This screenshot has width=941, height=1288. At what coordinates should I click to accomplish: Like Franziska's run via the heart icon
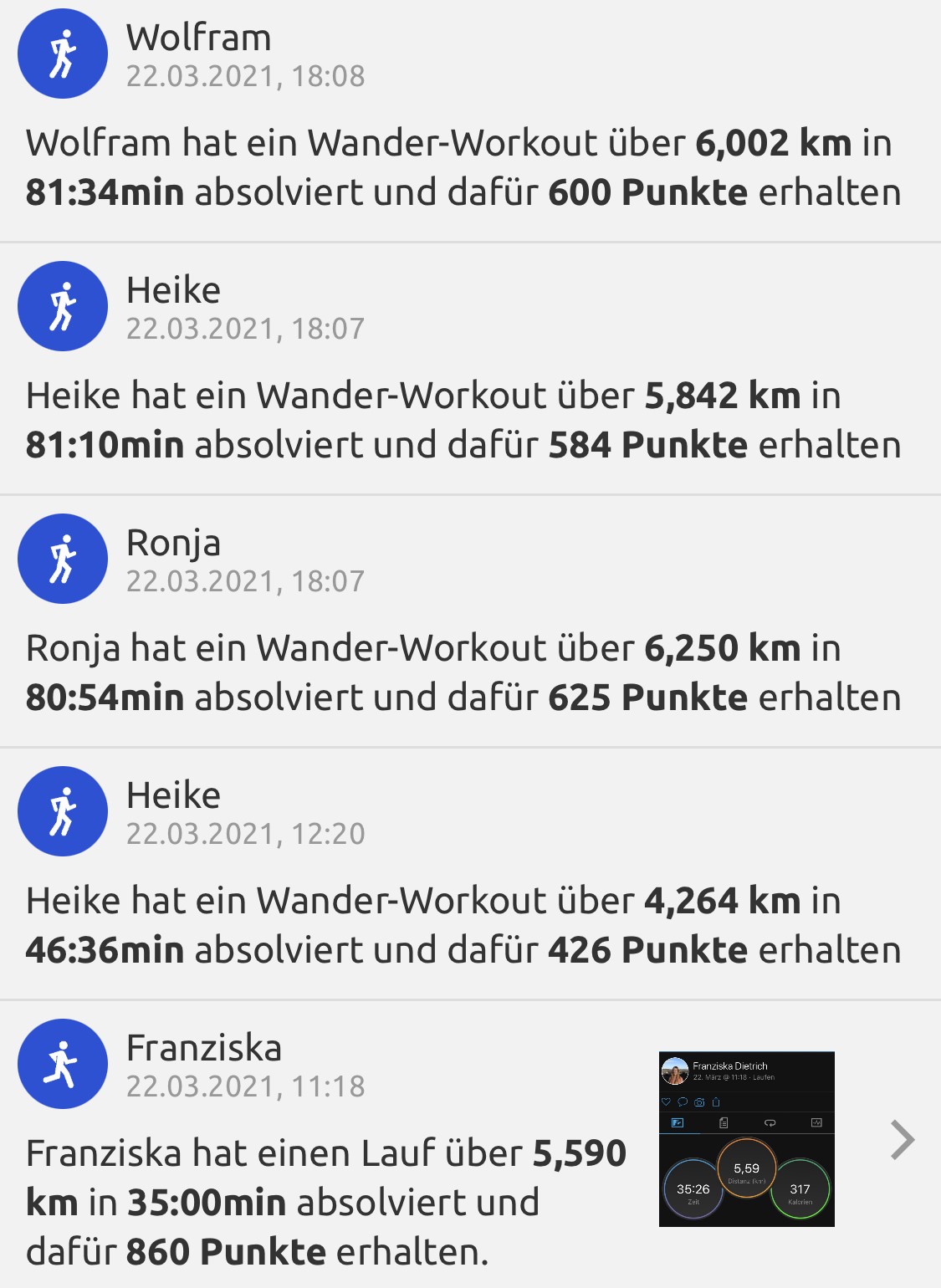[667, 1101]
